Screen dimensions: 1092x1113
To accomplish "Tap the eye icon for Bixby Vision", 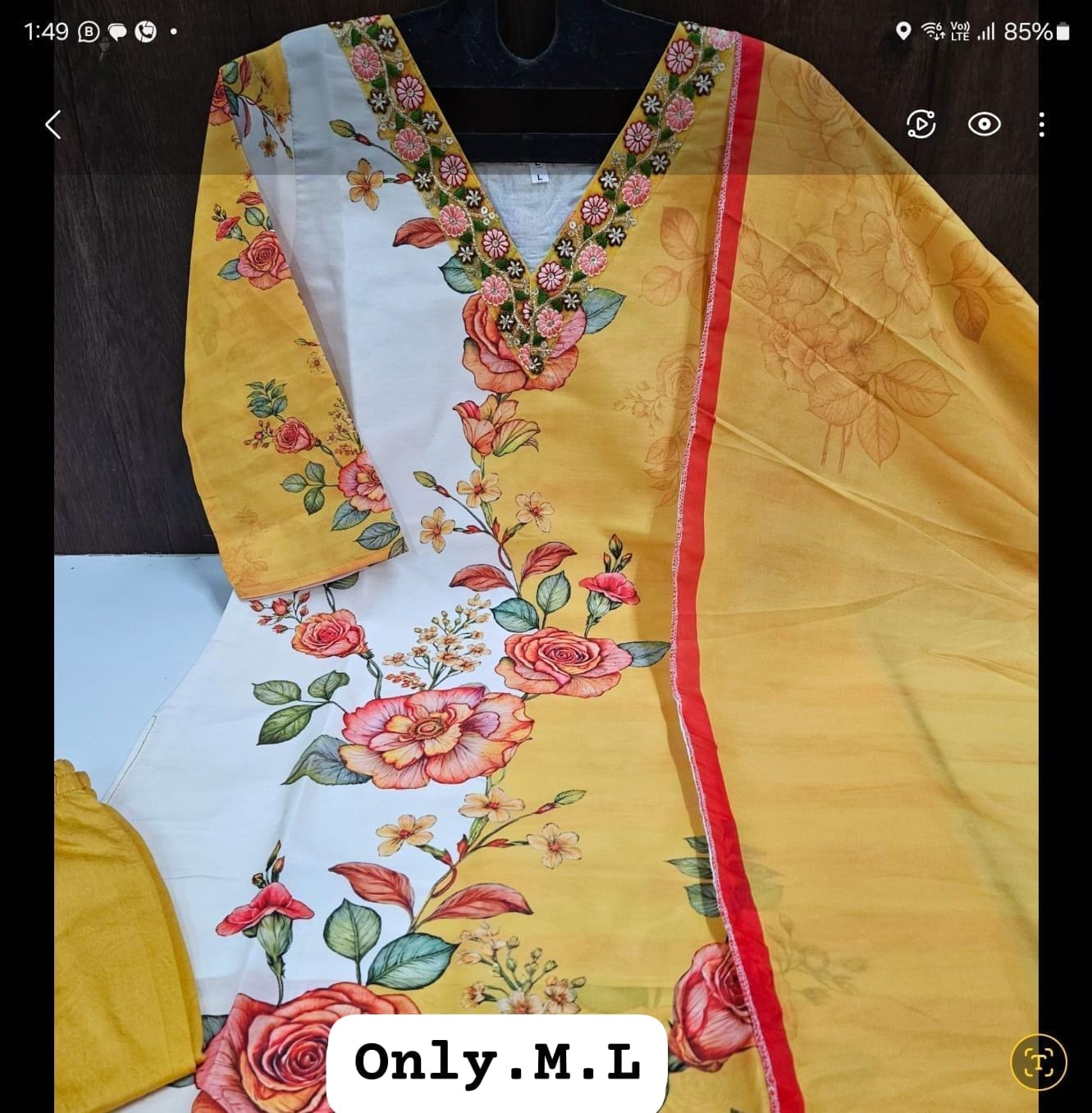I will click(x=983, y=125).
